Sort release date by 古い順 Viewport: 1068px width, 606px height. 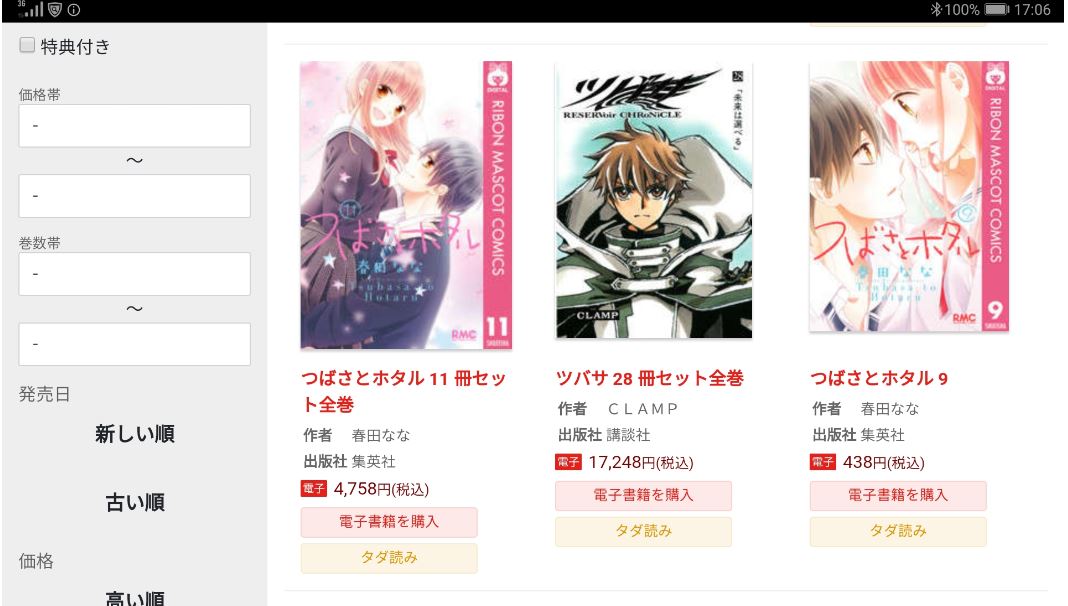point(135,502)
